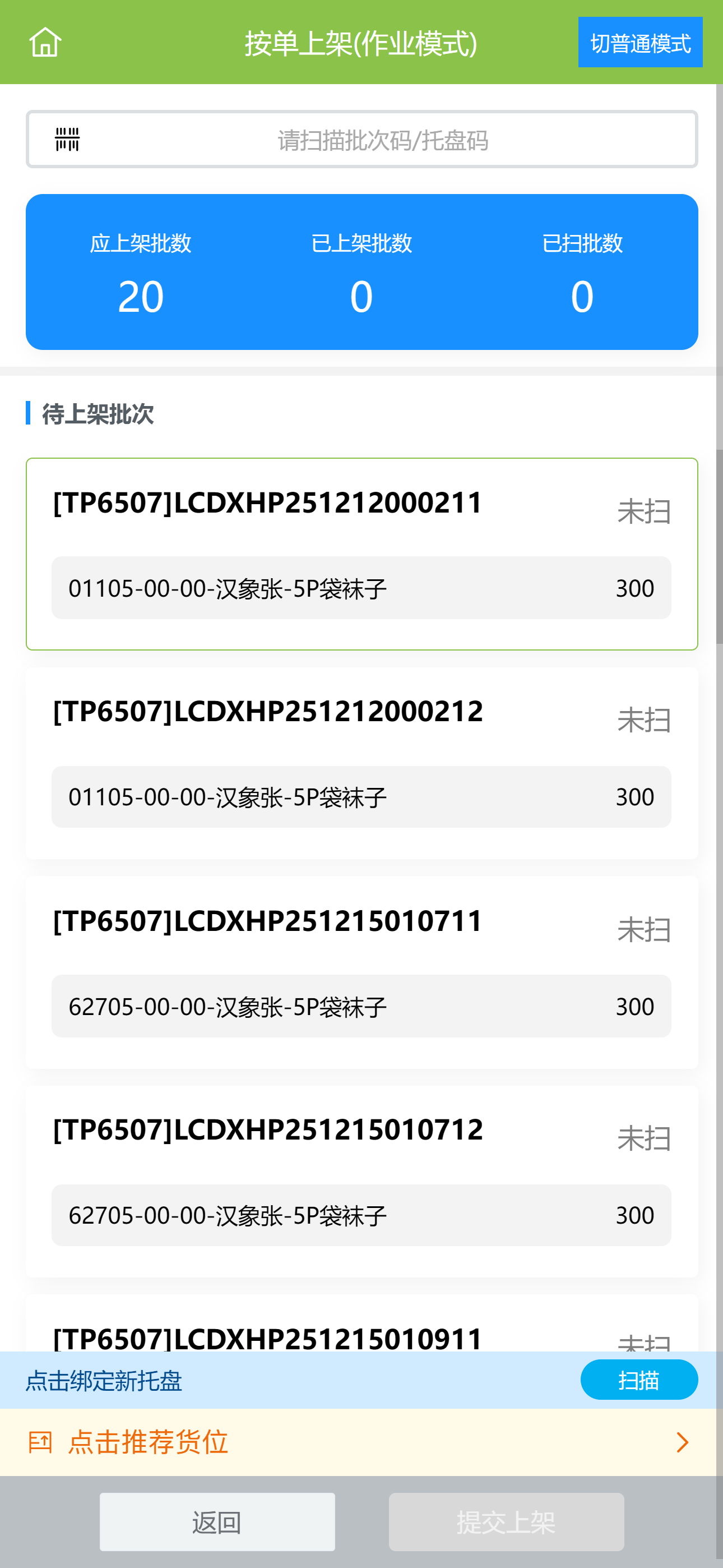Screen dimensions: 723x1568
Task: Submit shelving with 提交上架
Action: click(x=506, y=1522)
